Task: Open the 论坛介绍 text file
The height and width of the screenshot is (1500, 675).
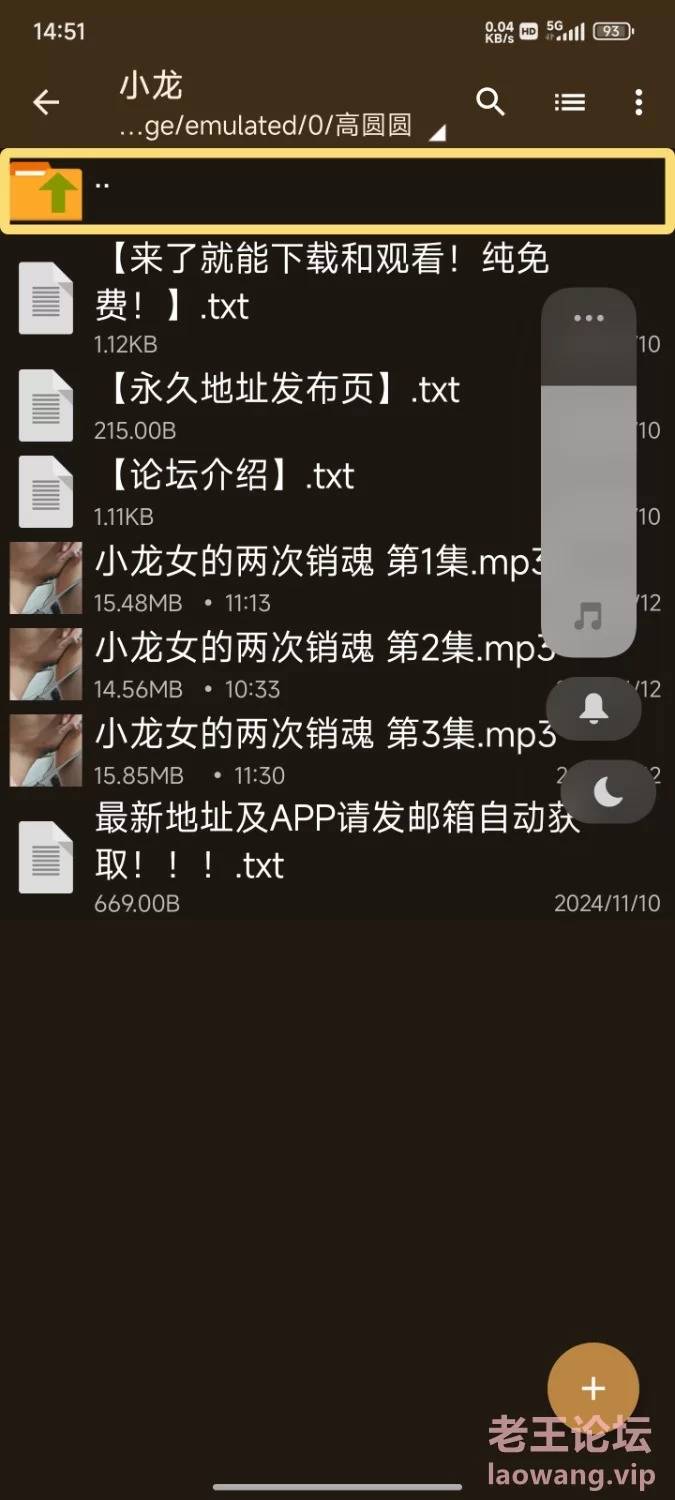Action: pos(337,491)
